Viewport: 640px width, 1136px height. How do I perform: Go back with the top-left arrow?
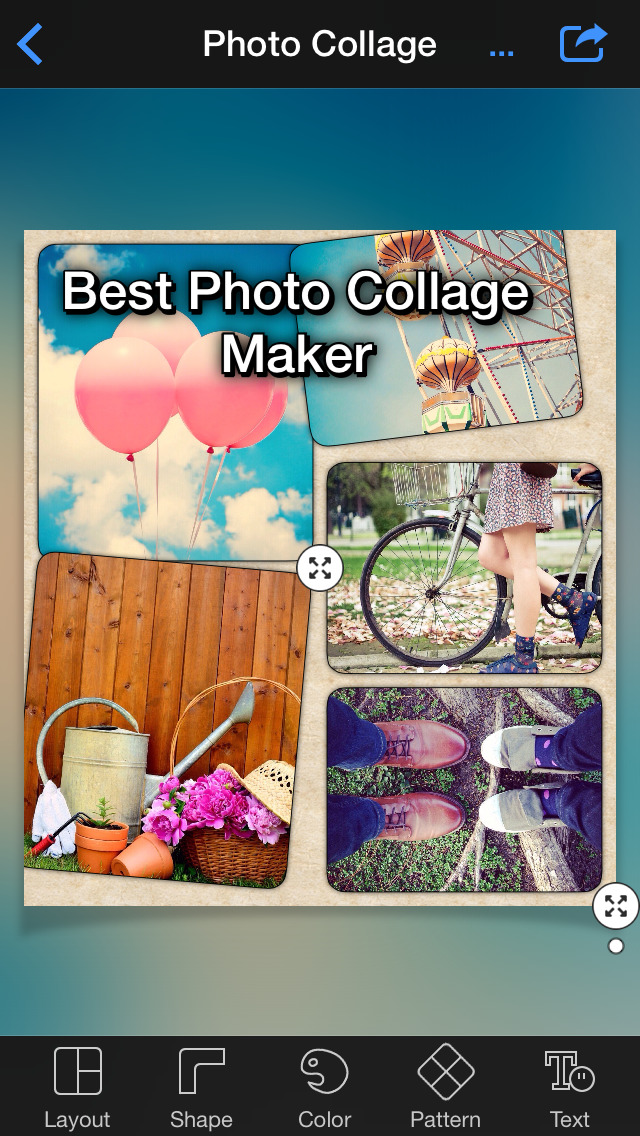tap(30, 44)
